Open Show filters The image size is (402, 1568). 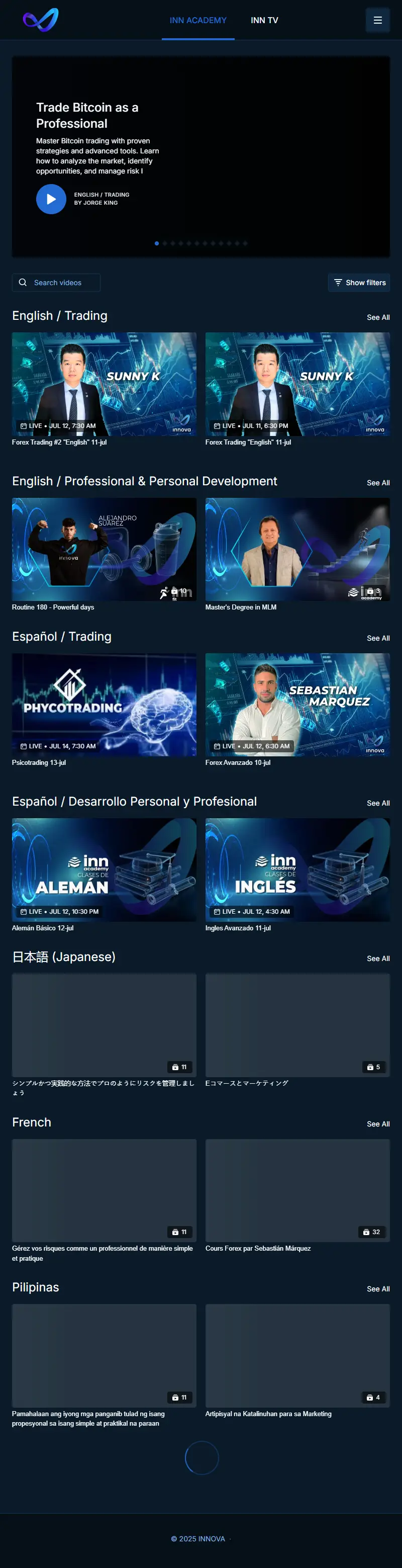click(359, 283)
